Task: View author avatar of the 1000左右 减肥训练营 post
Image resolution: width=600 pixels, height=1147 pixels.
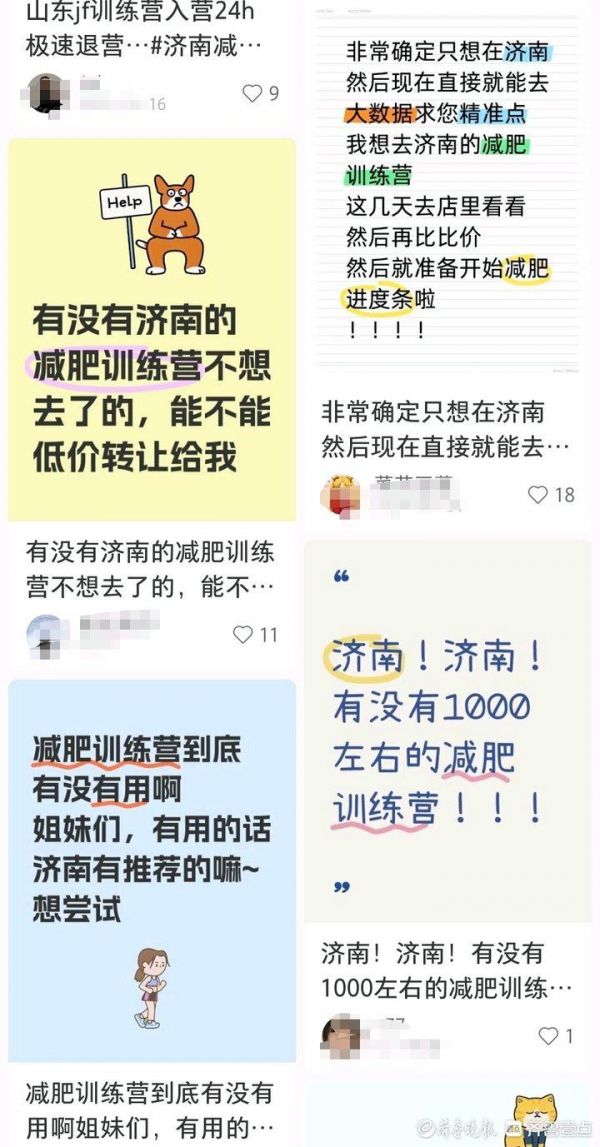Action: click(340, 1036)
